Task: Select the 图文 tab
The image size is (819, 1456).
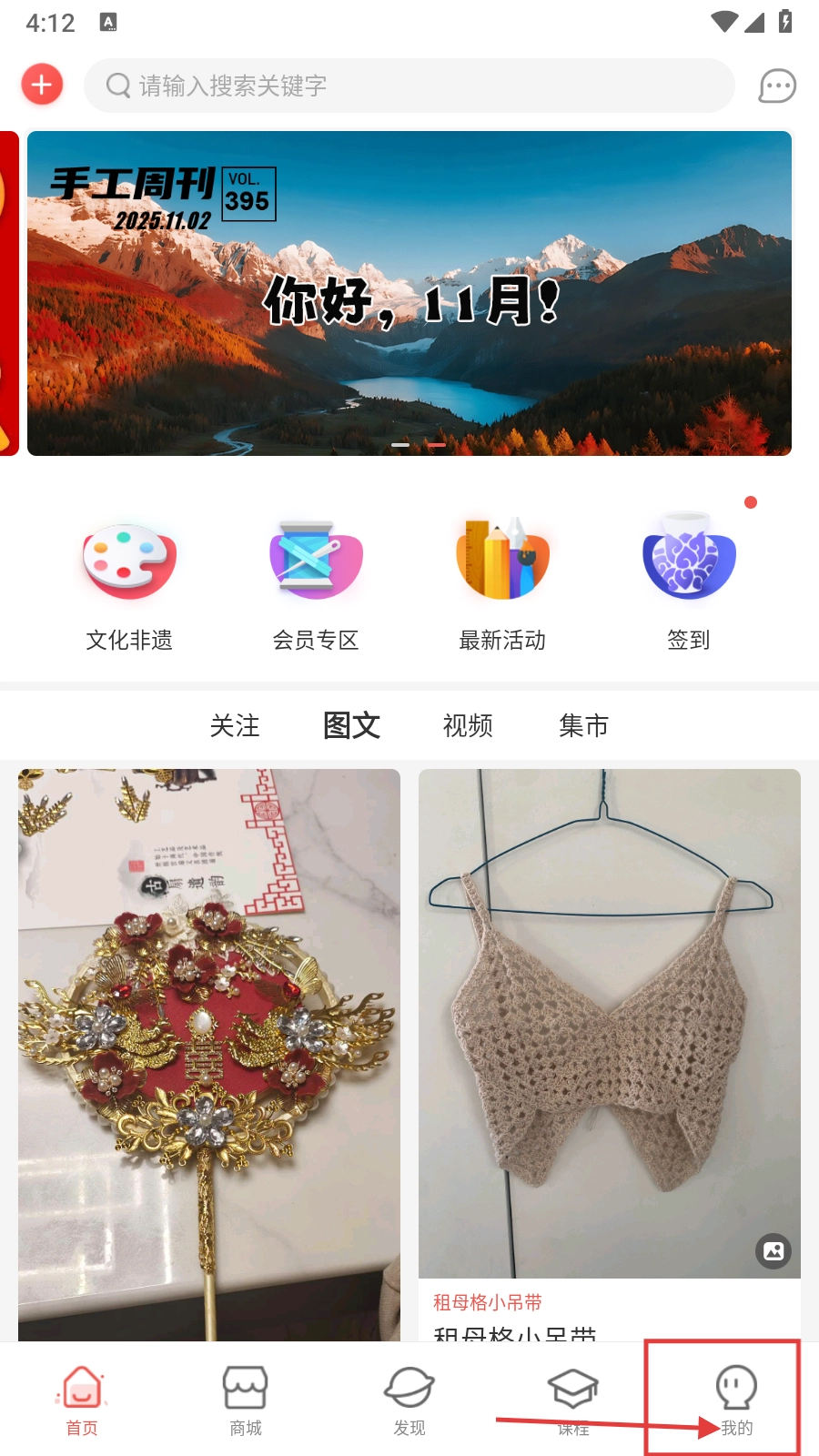Action: tap(351, 725)
